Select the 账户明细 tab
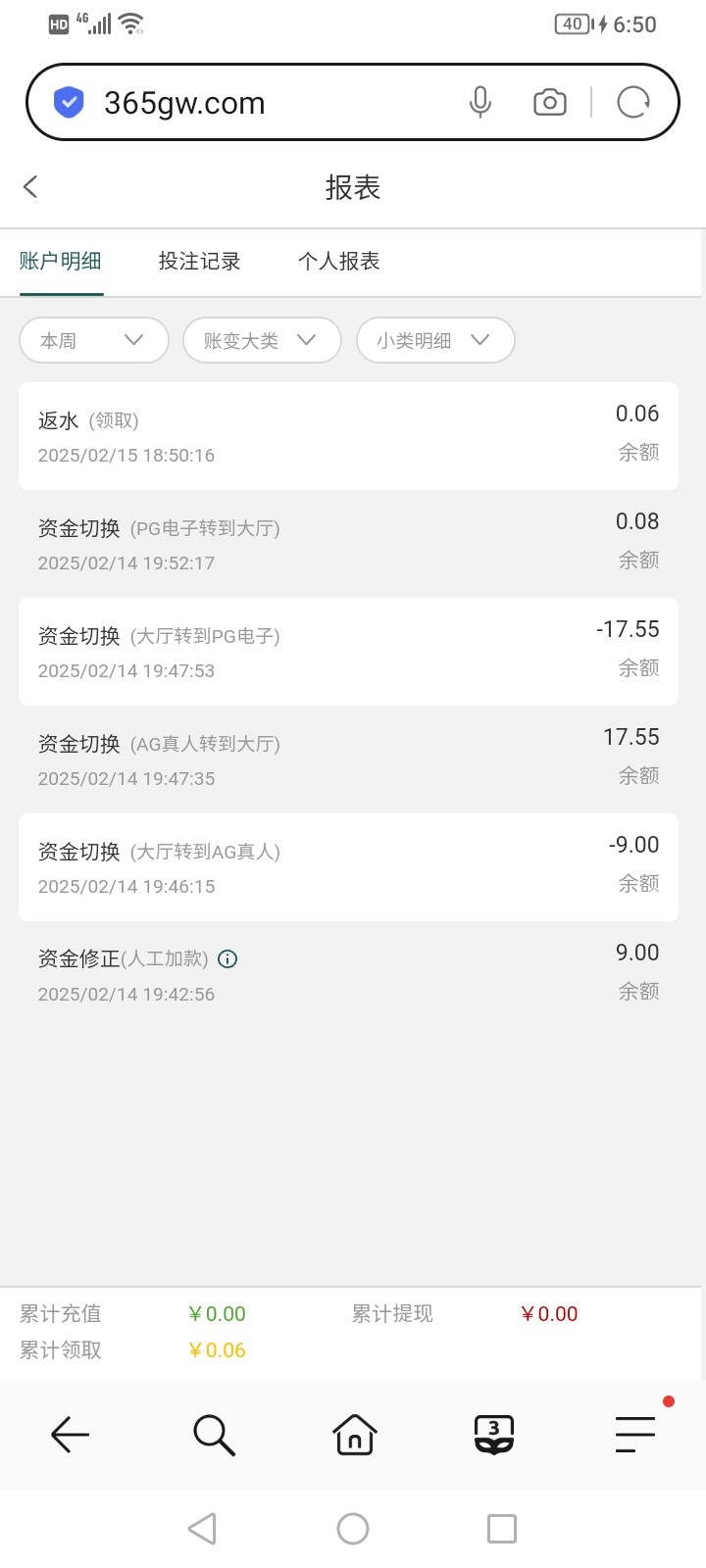This screenshot has width=706, height=1568. [61, 262]
